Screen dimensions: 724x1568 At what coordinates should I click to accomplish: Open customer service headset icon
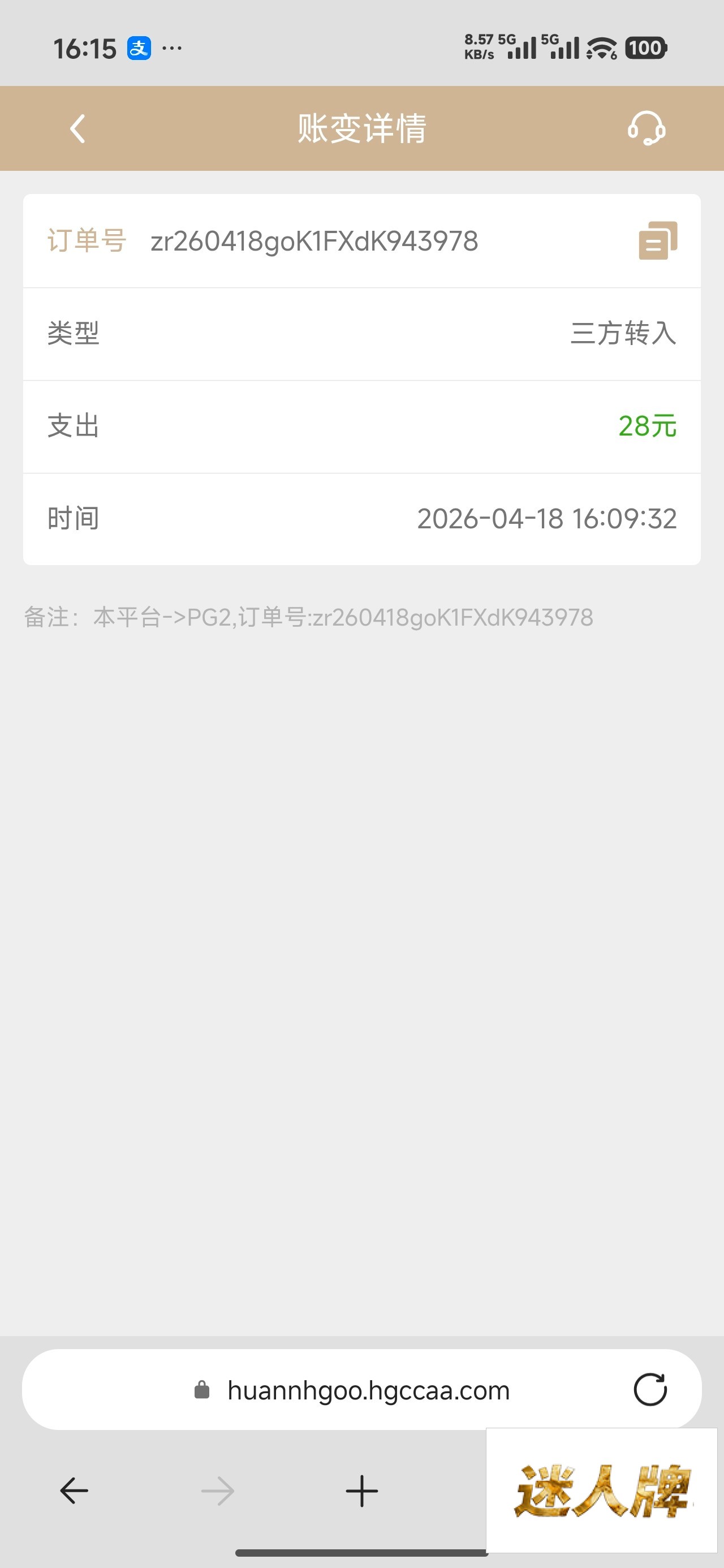[x=646, y=128]
